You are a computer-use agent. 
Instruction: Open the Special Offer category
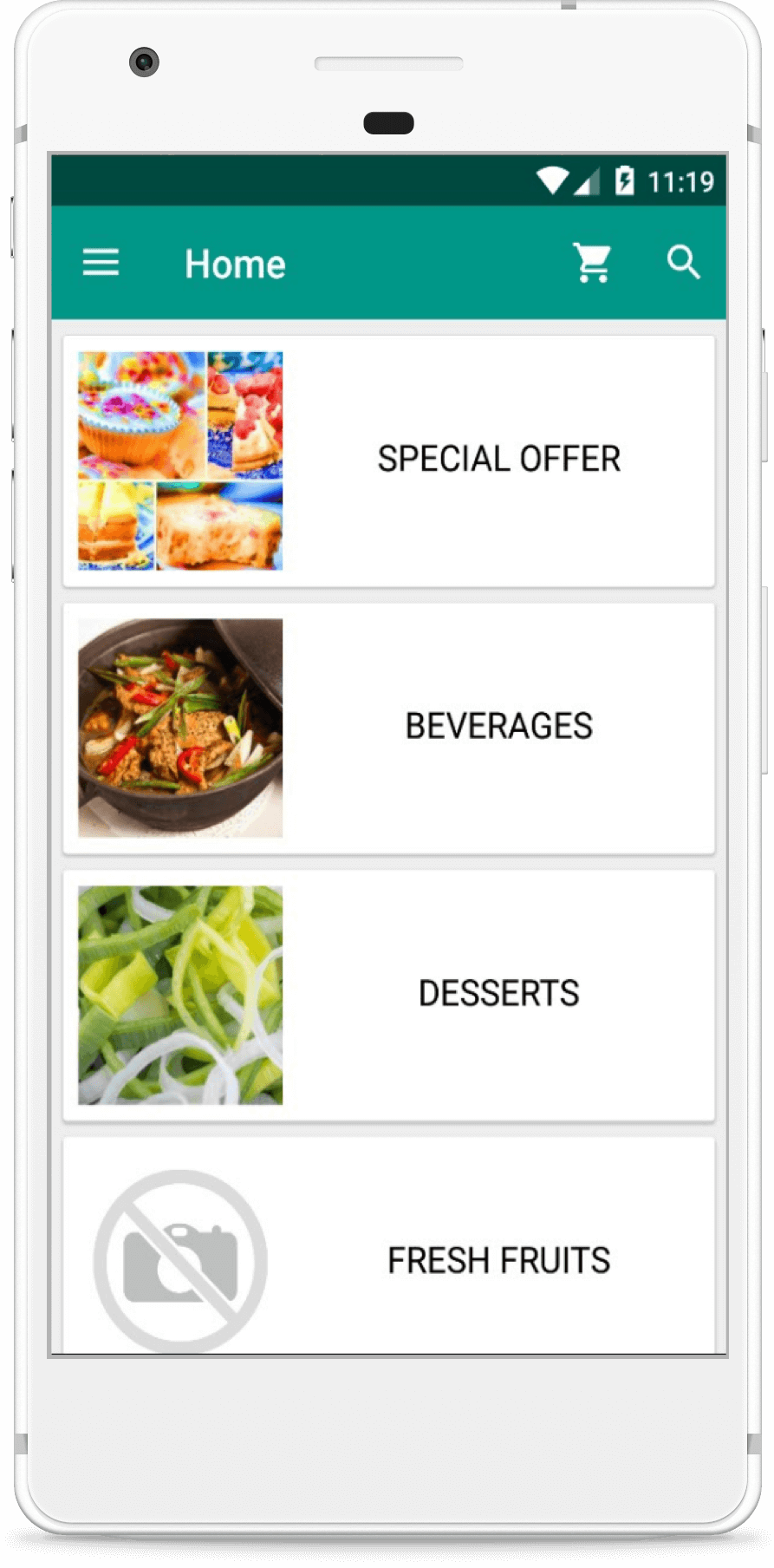pos(388,461)
